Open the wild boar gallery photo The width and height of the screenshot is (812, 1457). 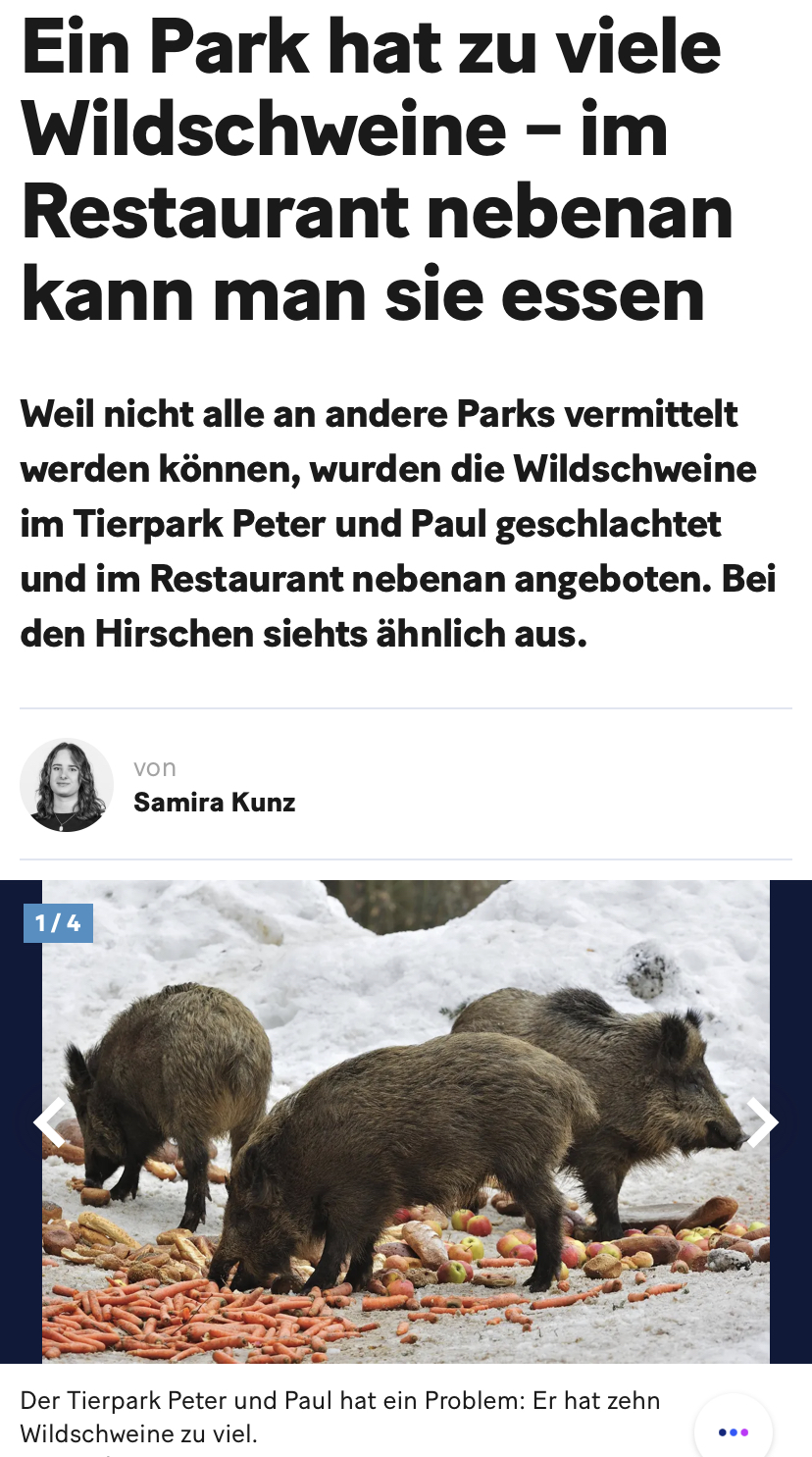click(x=406, y=1121)
